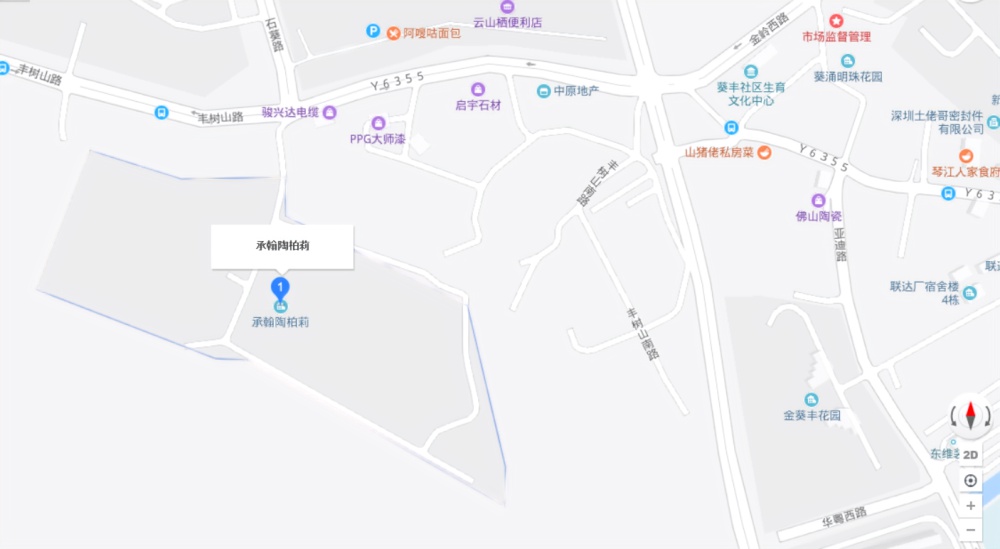1000x549 pixels.
Task: Select the 中原地产 point of interest
Action: (543, 91)
